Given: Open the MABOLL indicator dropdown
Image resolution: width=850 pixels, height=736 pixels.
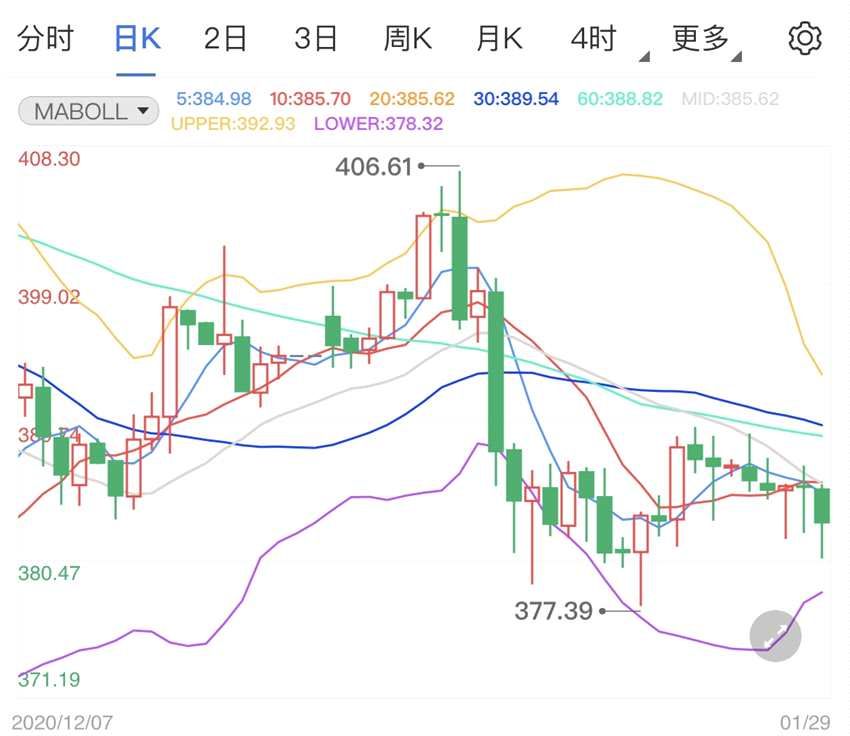Looking at the screenshot, I should coord(88,111).
